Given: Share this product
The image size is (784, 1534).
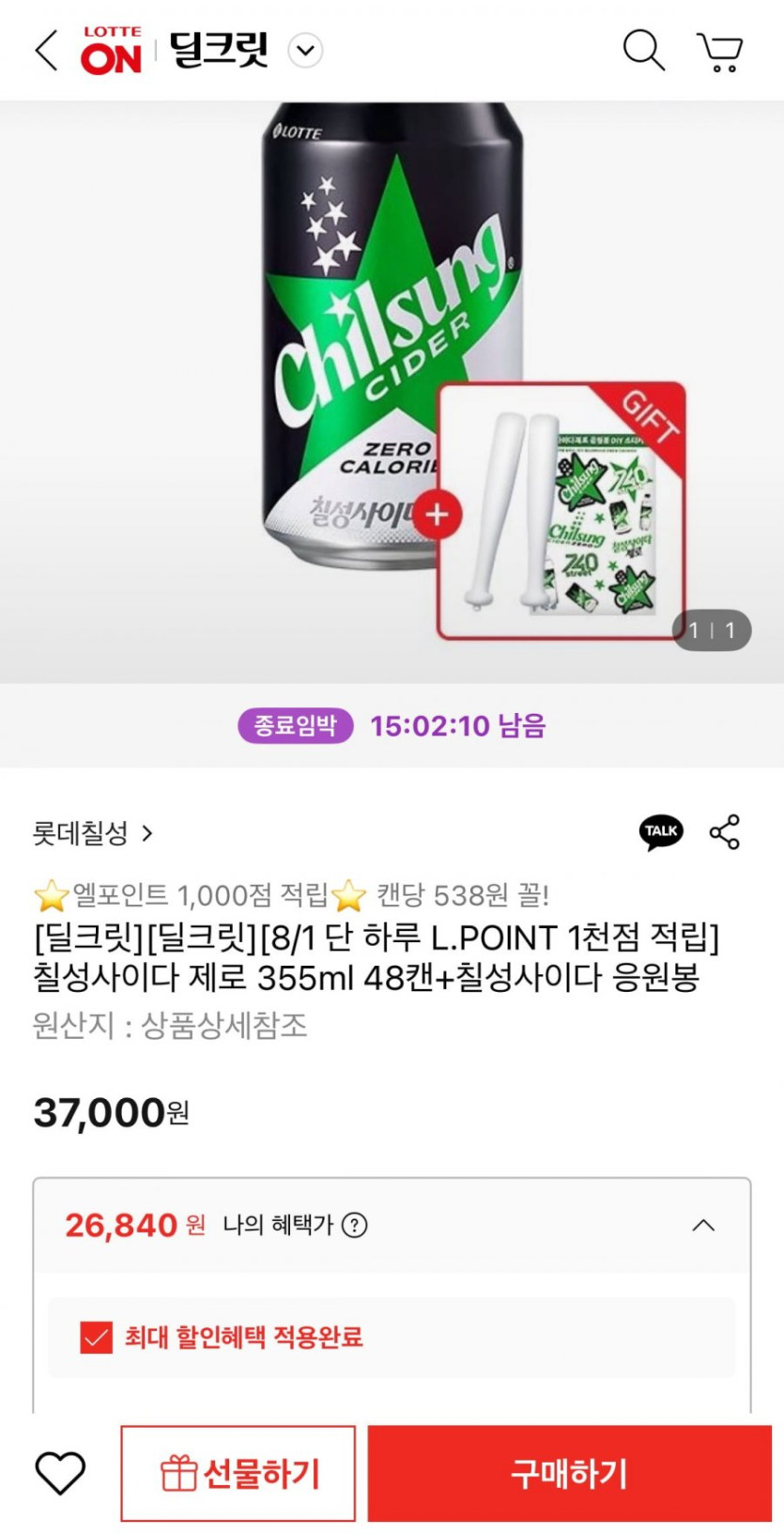Looking at the screenshot, I should [725, 832].
